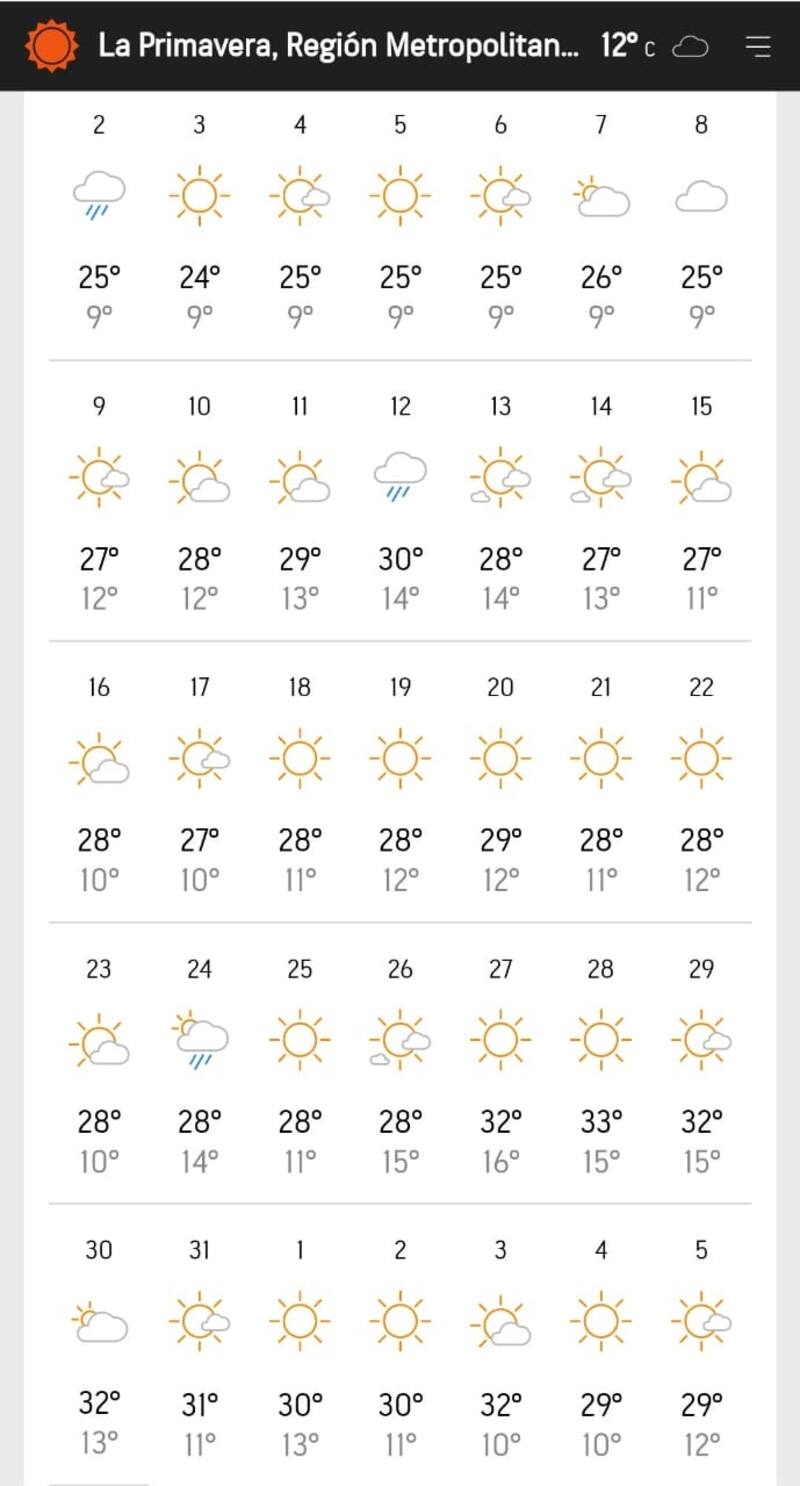
Task: Show details for day 16
Action: [x=99, y=781]
